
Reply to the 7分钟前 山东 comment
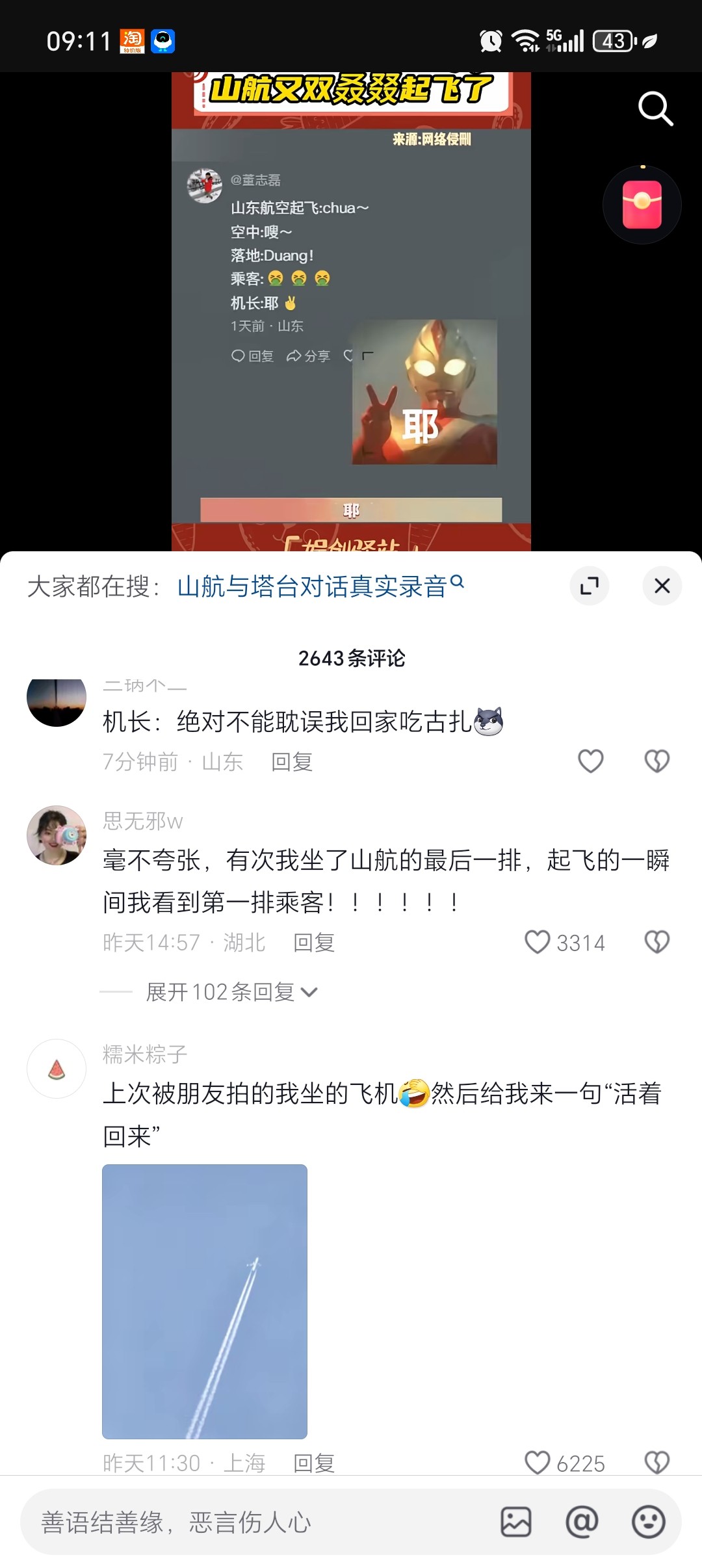[292, 761]
